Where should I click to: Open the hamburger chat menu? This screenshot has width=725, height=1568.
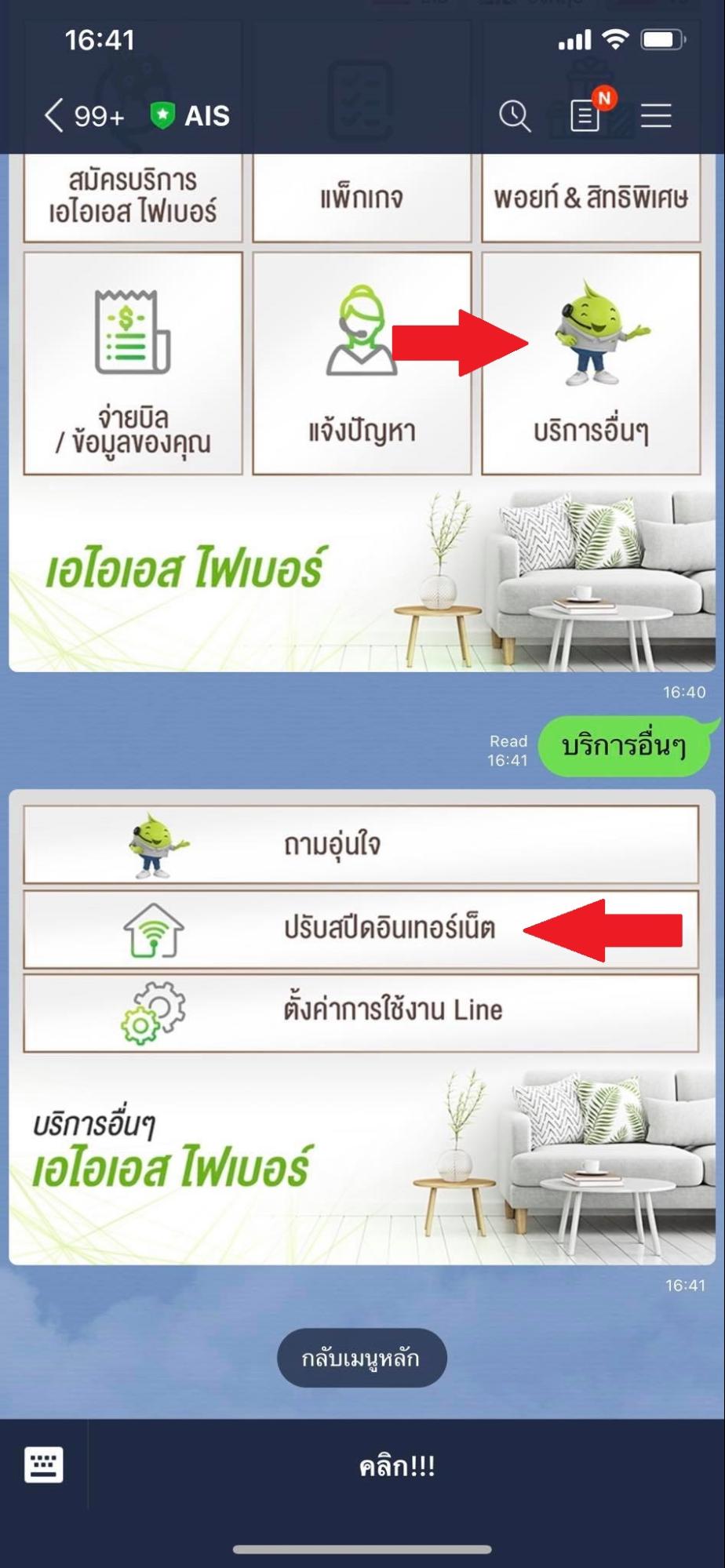tap(656, 116)
